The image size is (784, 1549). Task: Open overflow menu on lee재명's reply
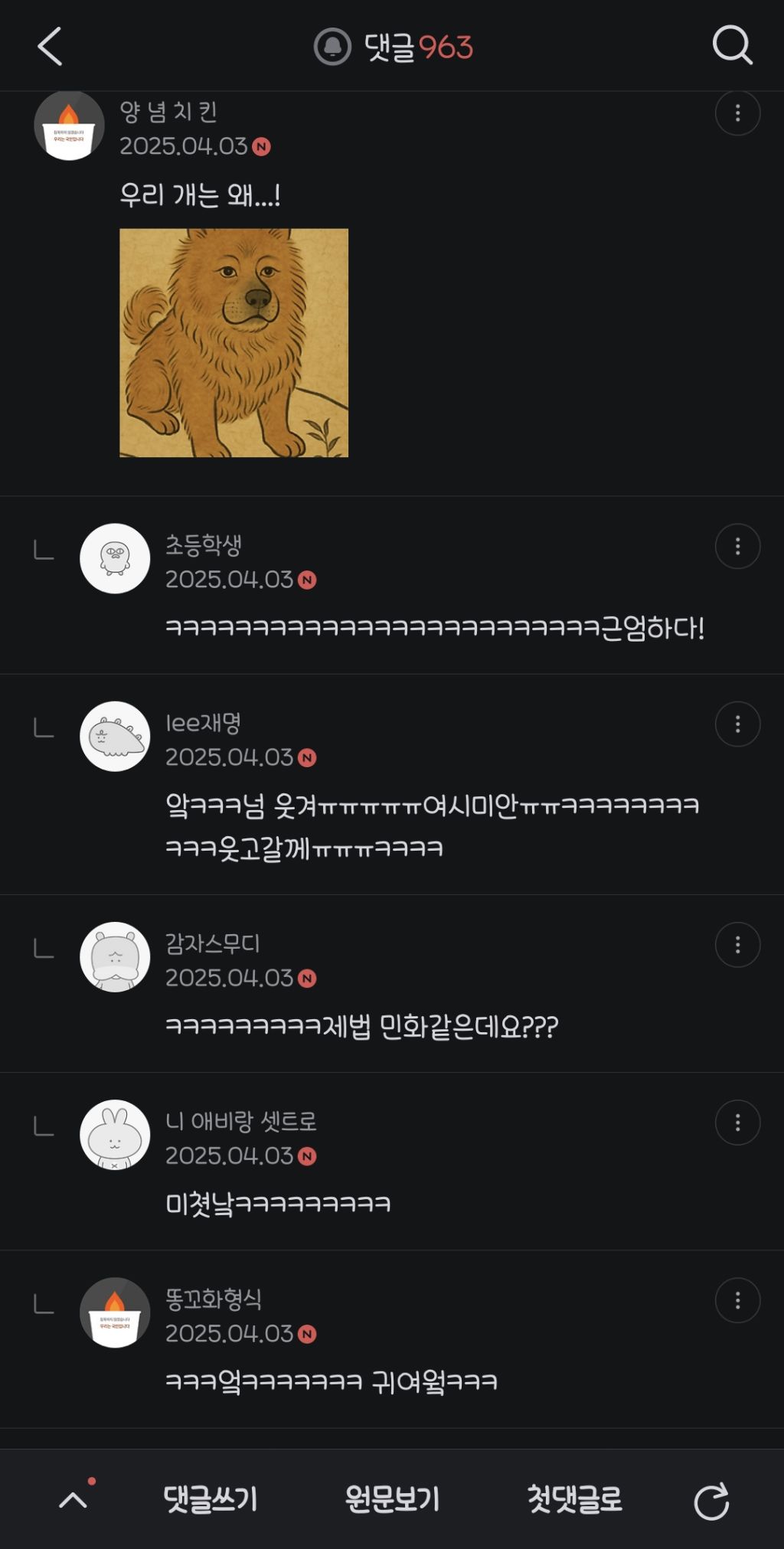point(737,724)
